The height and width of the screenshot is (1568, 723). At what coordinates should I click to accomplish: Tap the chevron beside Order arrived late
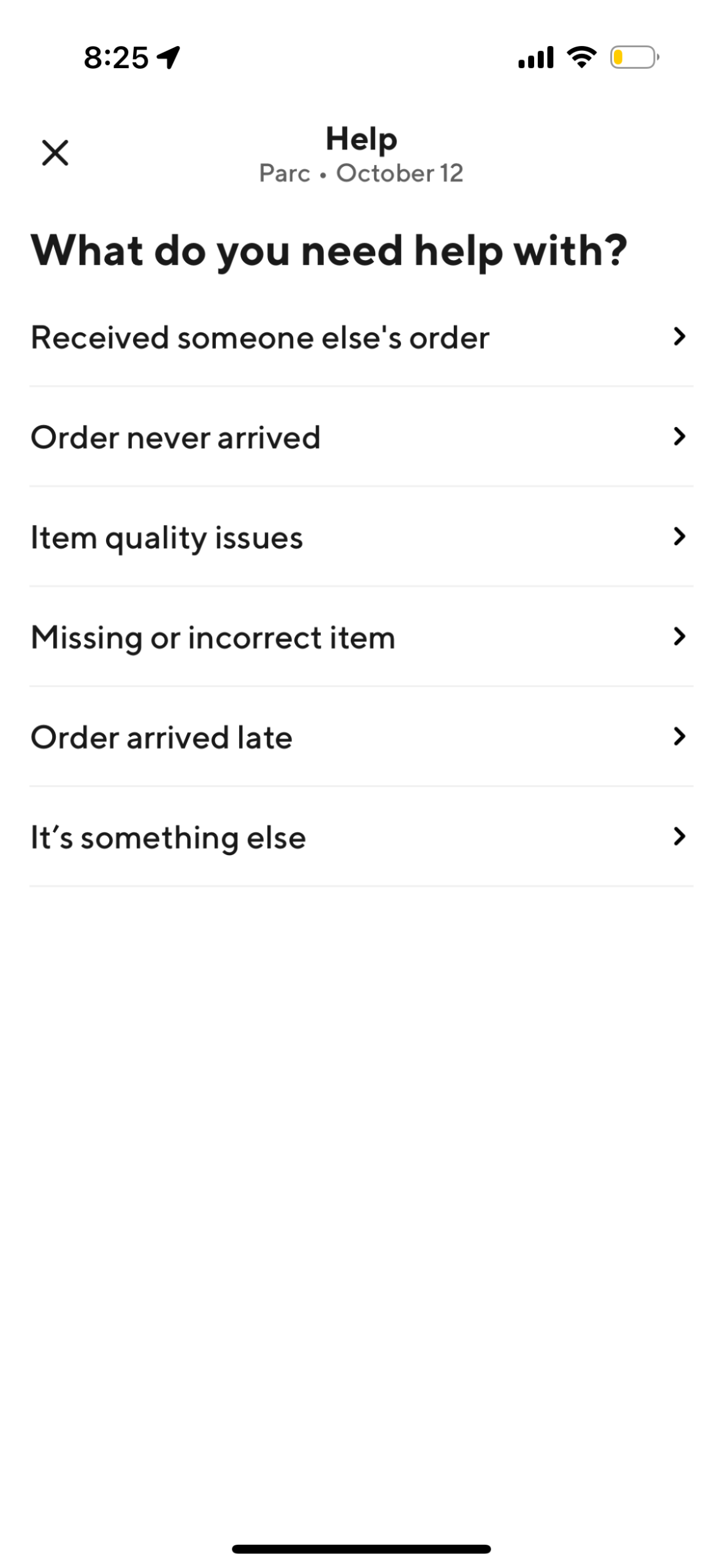point(678,737)
